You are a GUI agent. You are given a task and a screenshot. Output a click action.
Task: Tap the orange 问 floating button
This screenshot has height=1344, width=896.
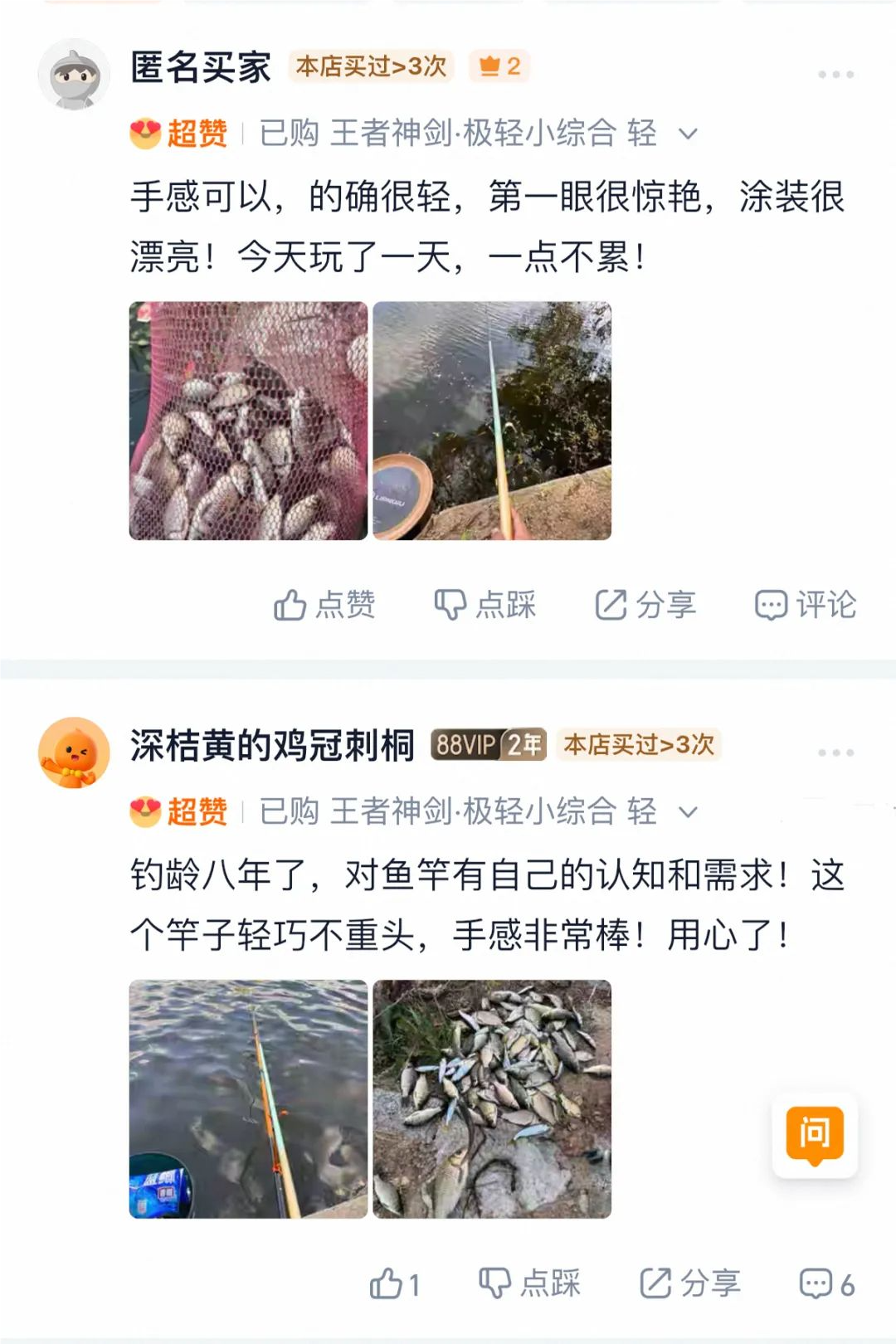point(814,1134)
